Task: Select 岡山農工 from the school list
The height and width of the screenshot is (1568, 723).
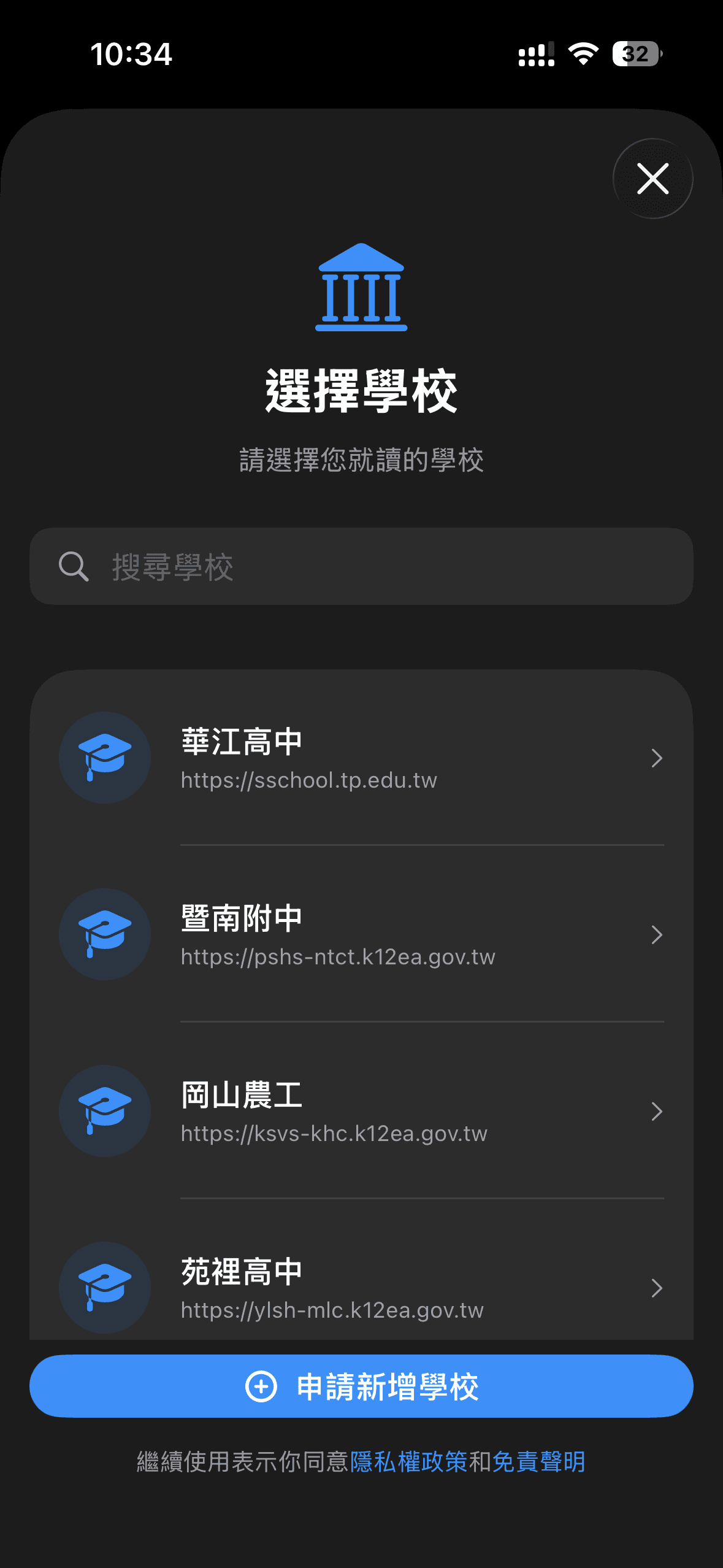Action: tap(361, 1111)
